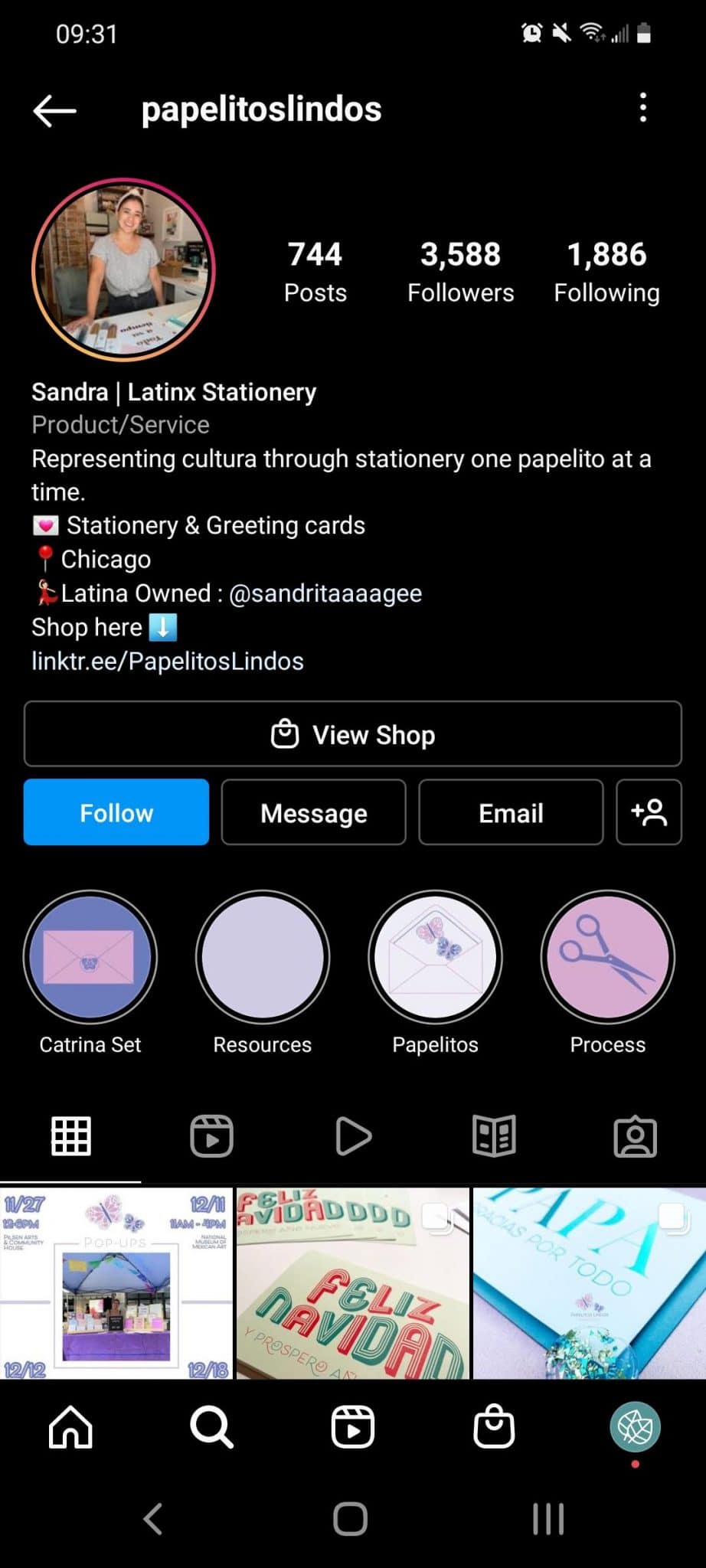Open the Papelitos highlight
The width and height of the screenshot is (706, 1568).
pos(435,957)
